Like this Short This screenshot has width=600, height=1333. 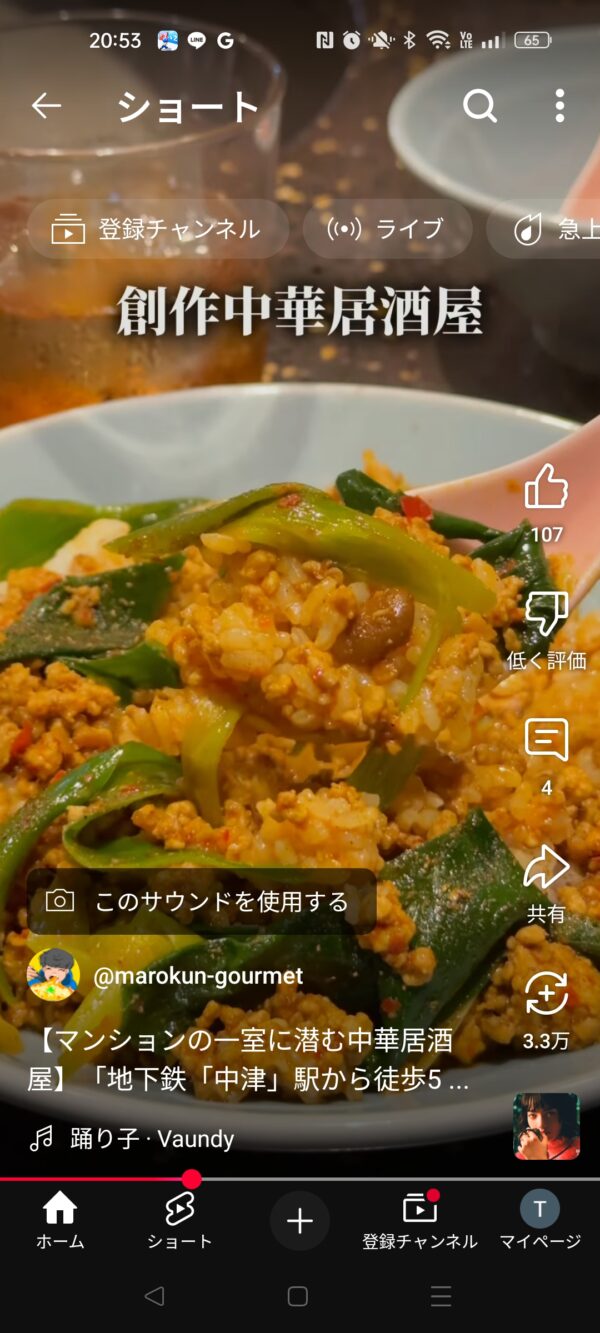546,488
